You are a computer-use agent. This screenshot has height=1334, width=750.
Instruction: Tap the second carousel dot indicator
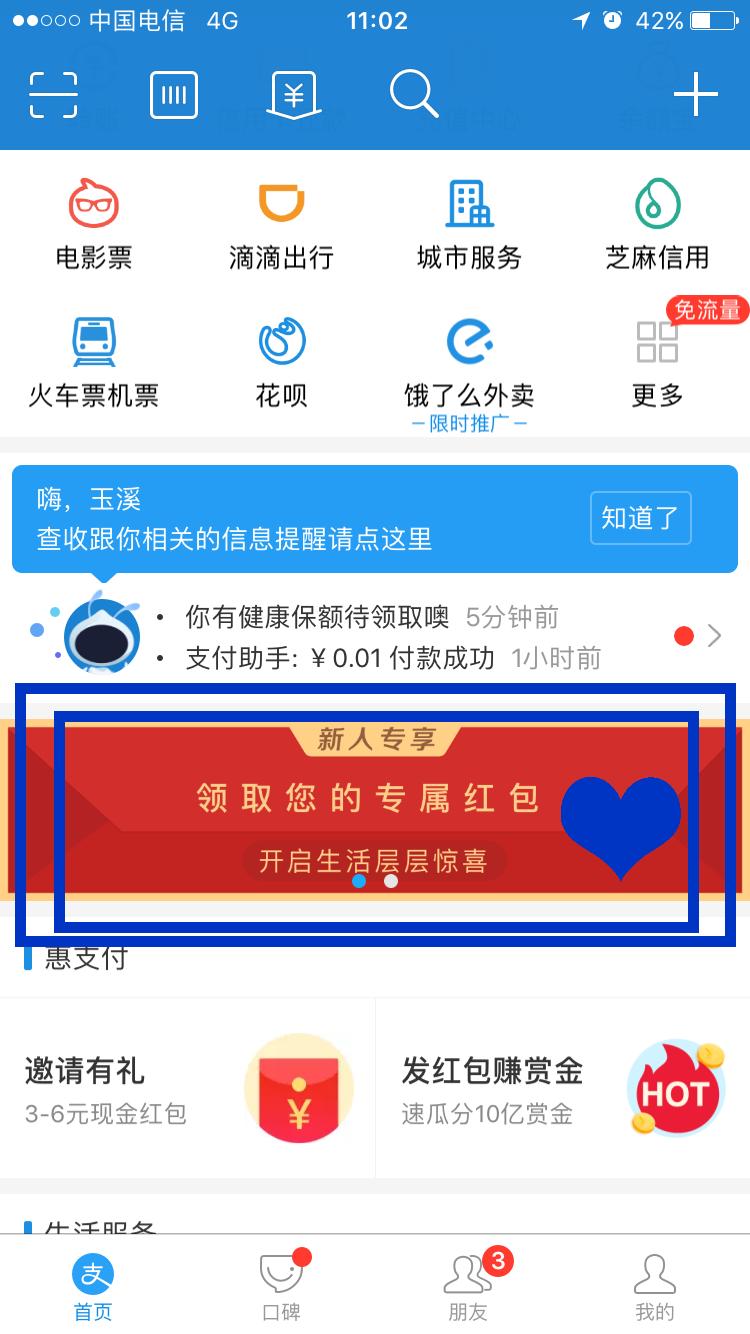(390, 881)
